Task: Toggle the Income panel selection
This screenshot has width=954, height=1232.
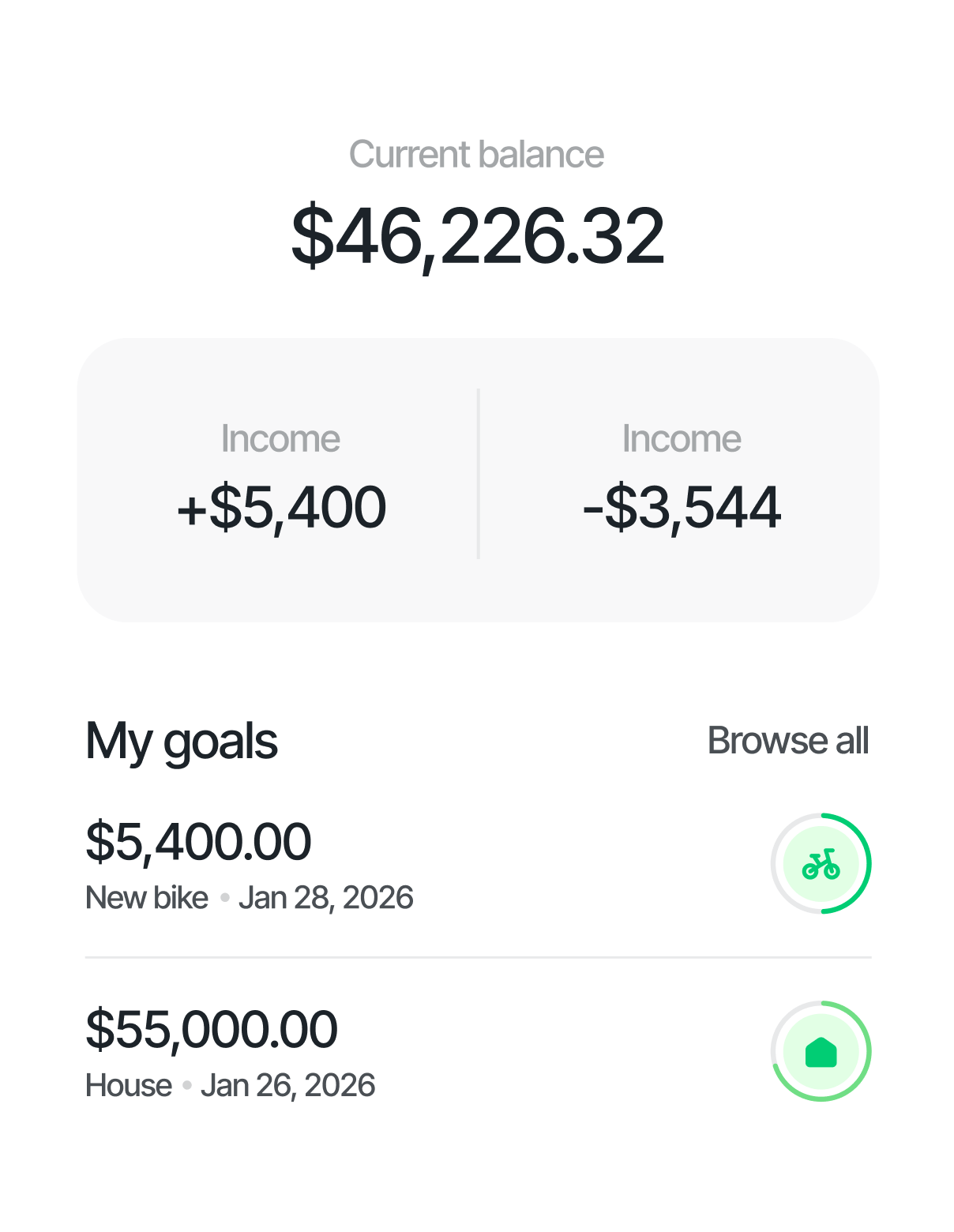Action: tap(282, 474)
